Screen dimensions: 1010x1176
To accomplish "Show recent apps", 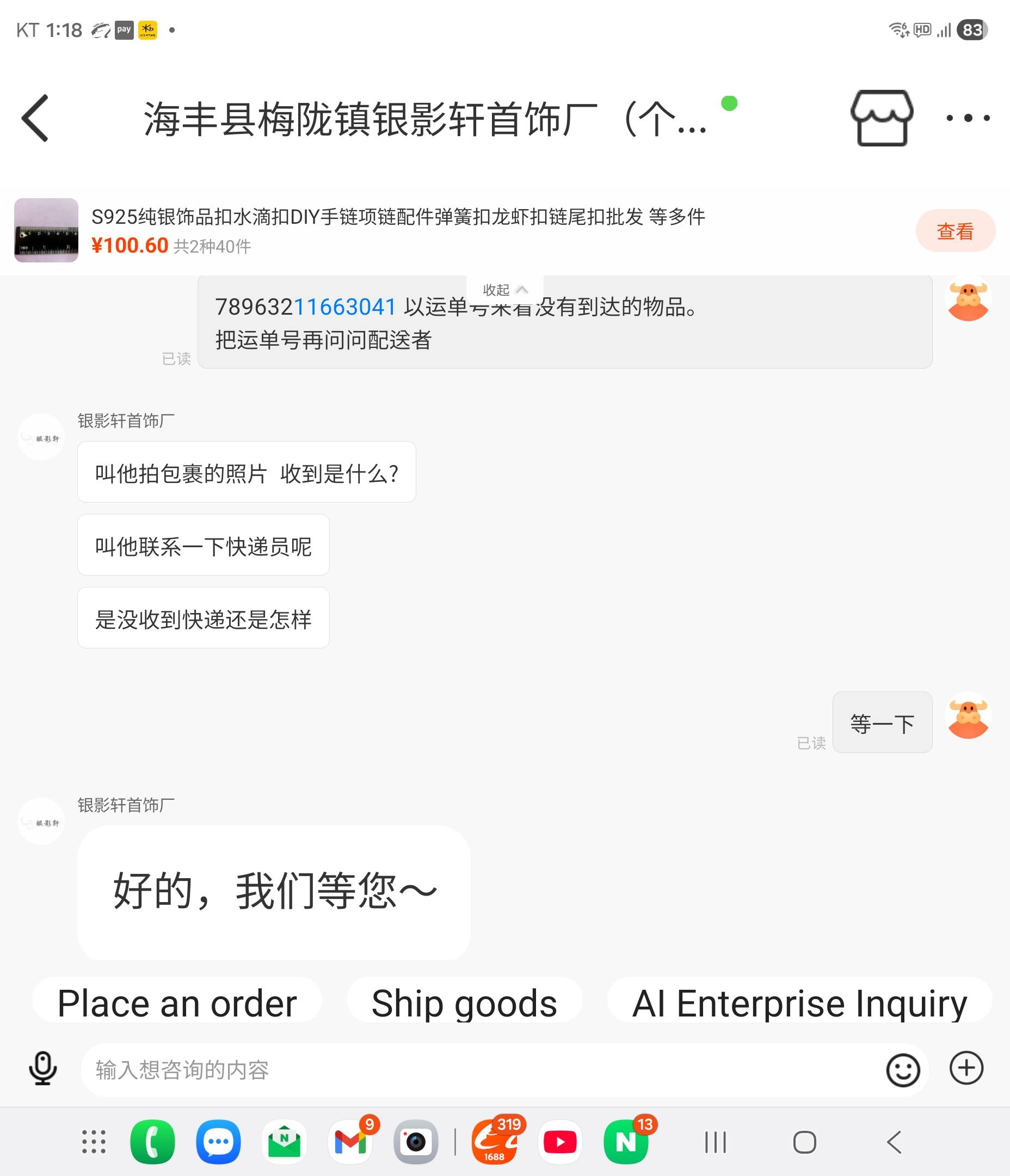I will point(716,1142).
